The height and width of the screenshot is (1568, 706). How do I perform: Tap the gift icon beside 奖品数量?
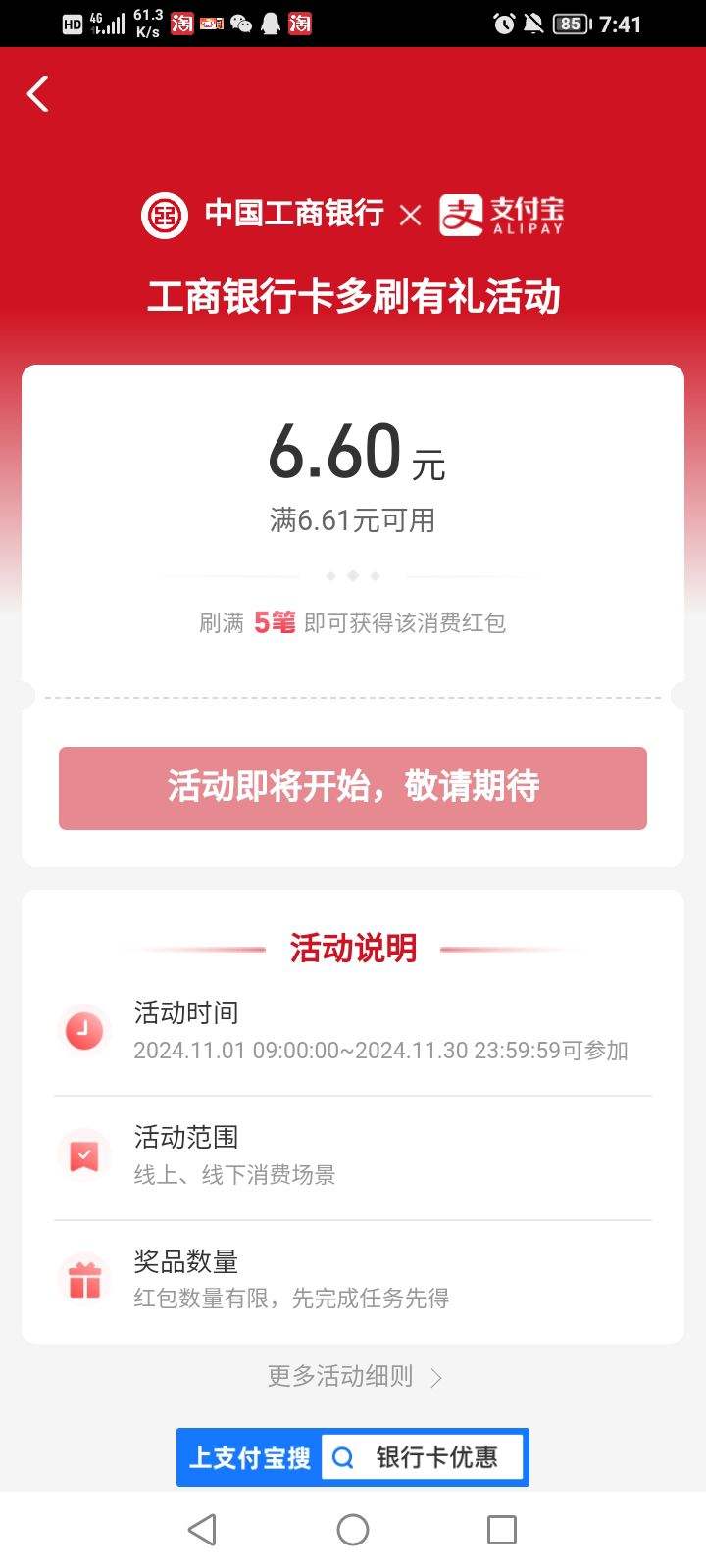click(x=83, y=1277)
